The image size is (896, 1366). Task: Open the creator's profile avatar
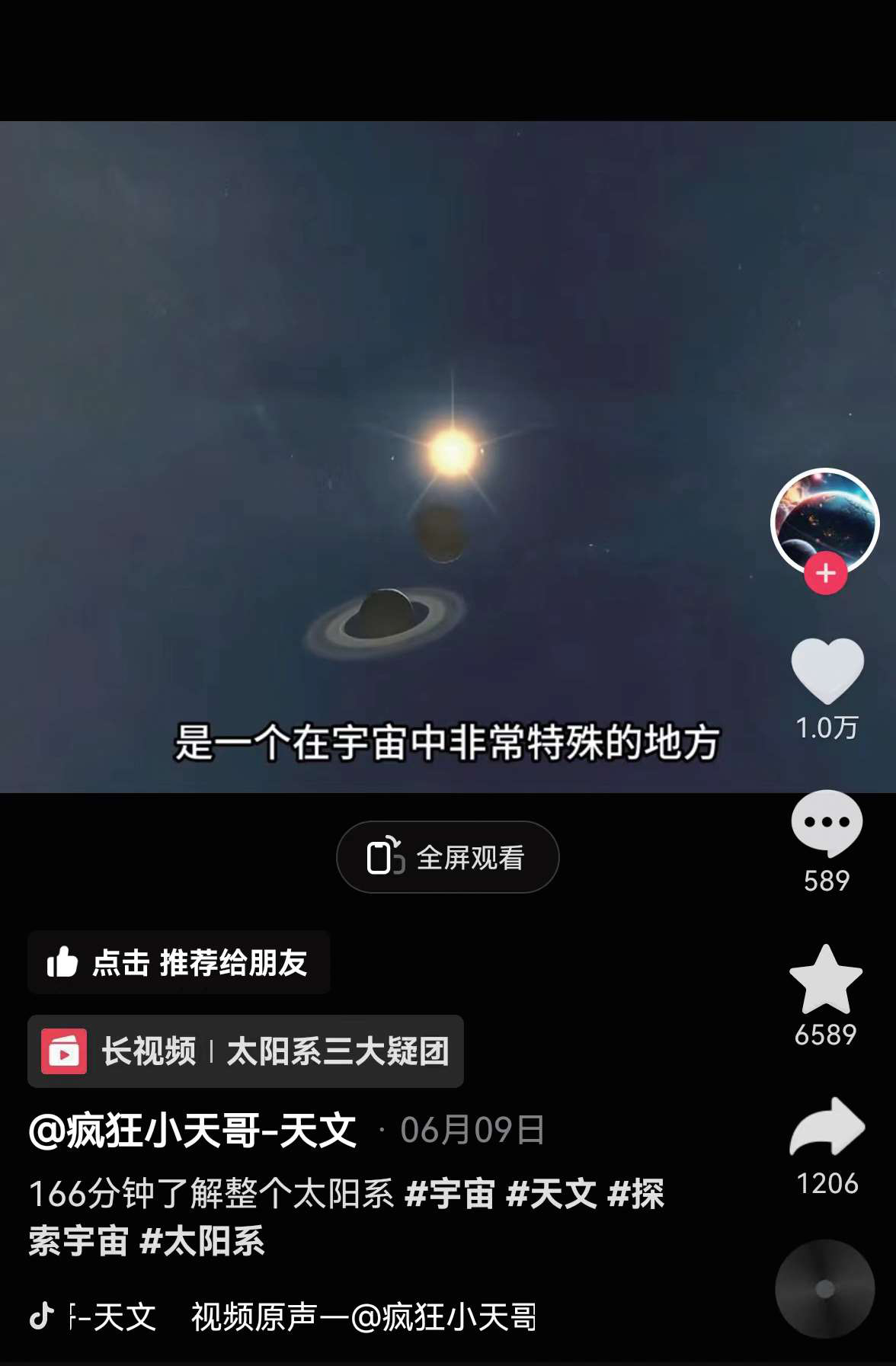825,521
